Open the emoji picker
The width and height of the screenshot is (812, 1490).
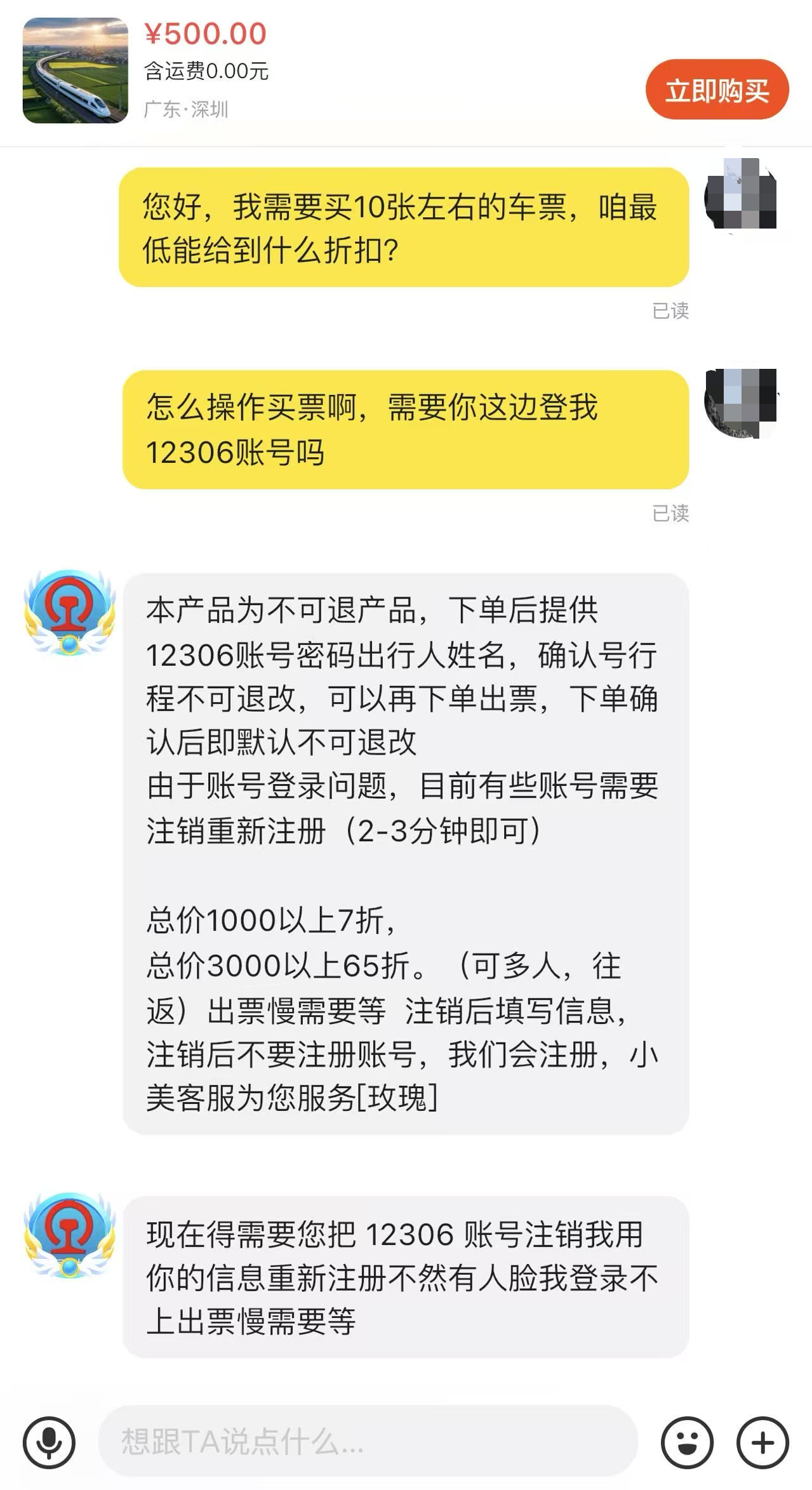click(686, 1442)
